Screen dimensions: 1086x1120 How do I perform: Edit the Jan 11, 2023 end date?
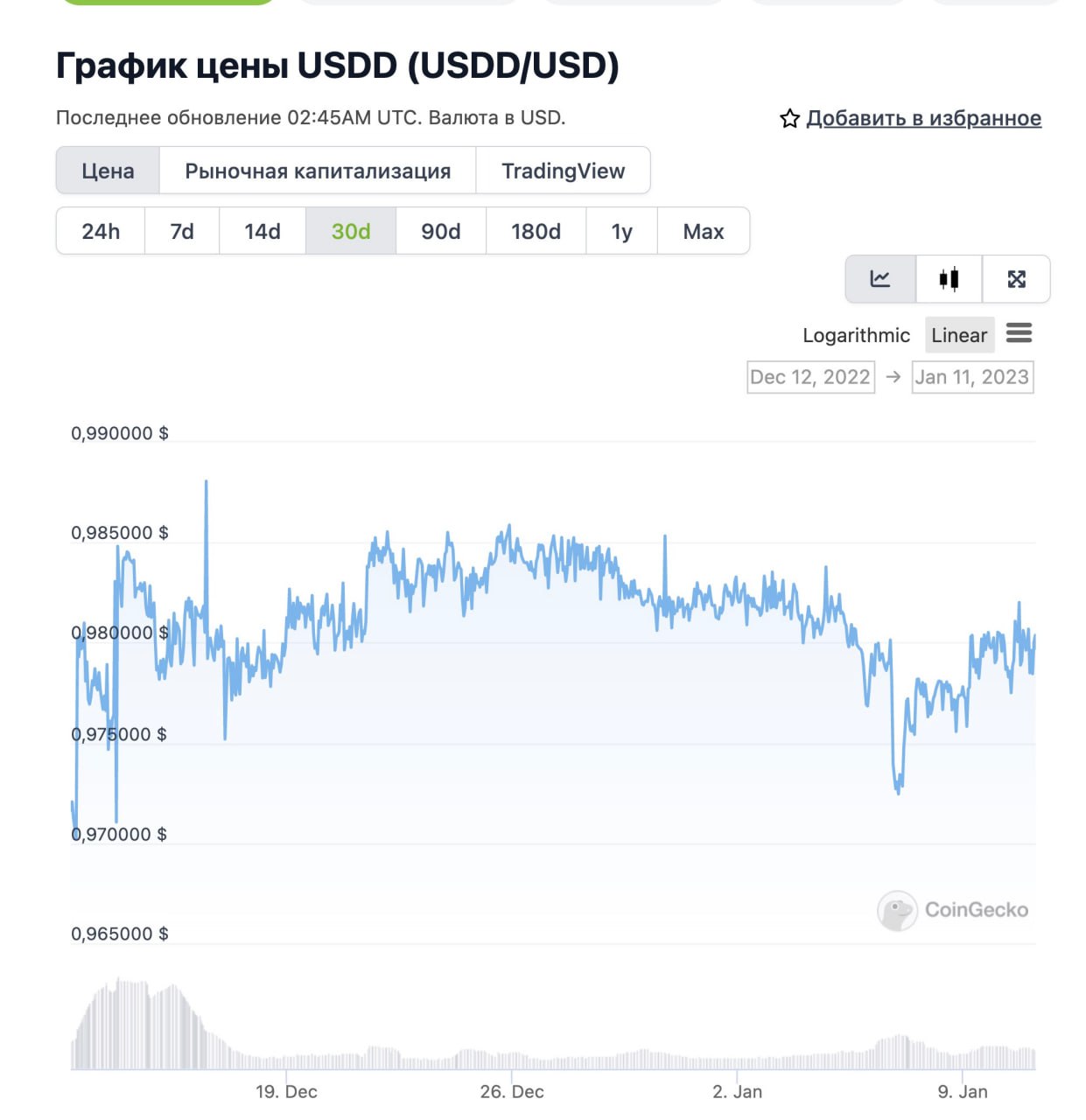coord(972,377)
